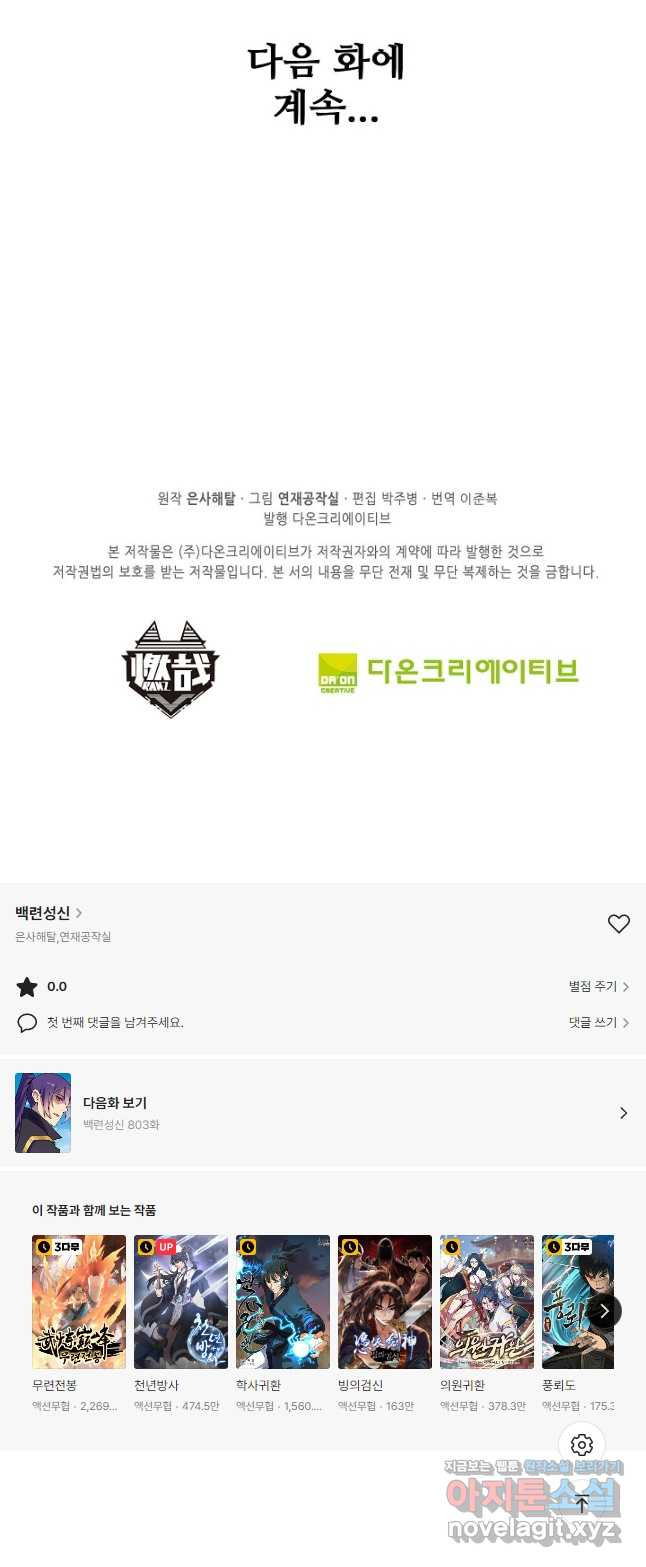Tap 별점 주기 to rate
Screen dimensions: 646x1567
point(598,987)
